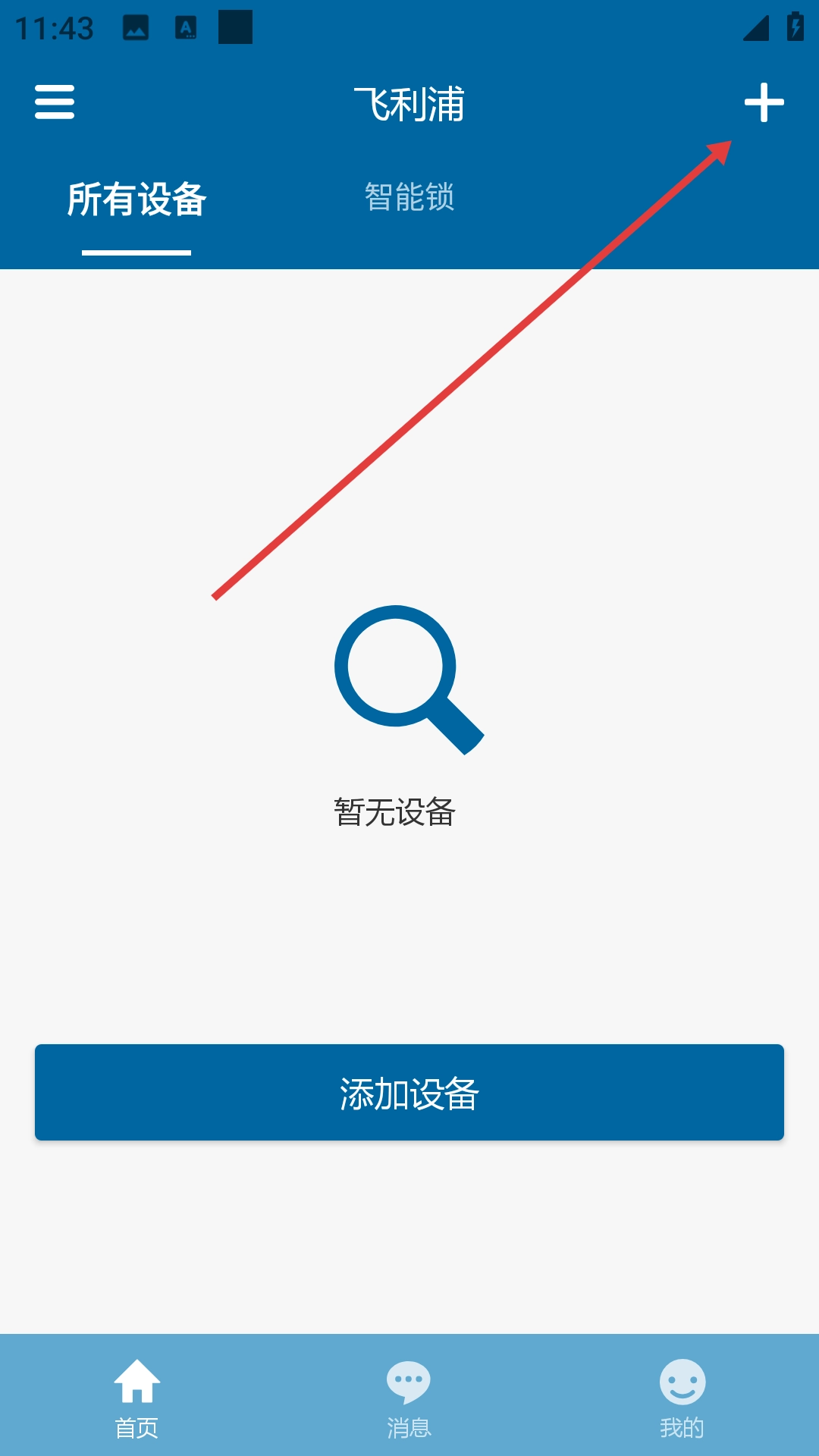The image size is (819, 1456).
Task: Switch to the 所有设备 tab
Action: pos(136,200)
